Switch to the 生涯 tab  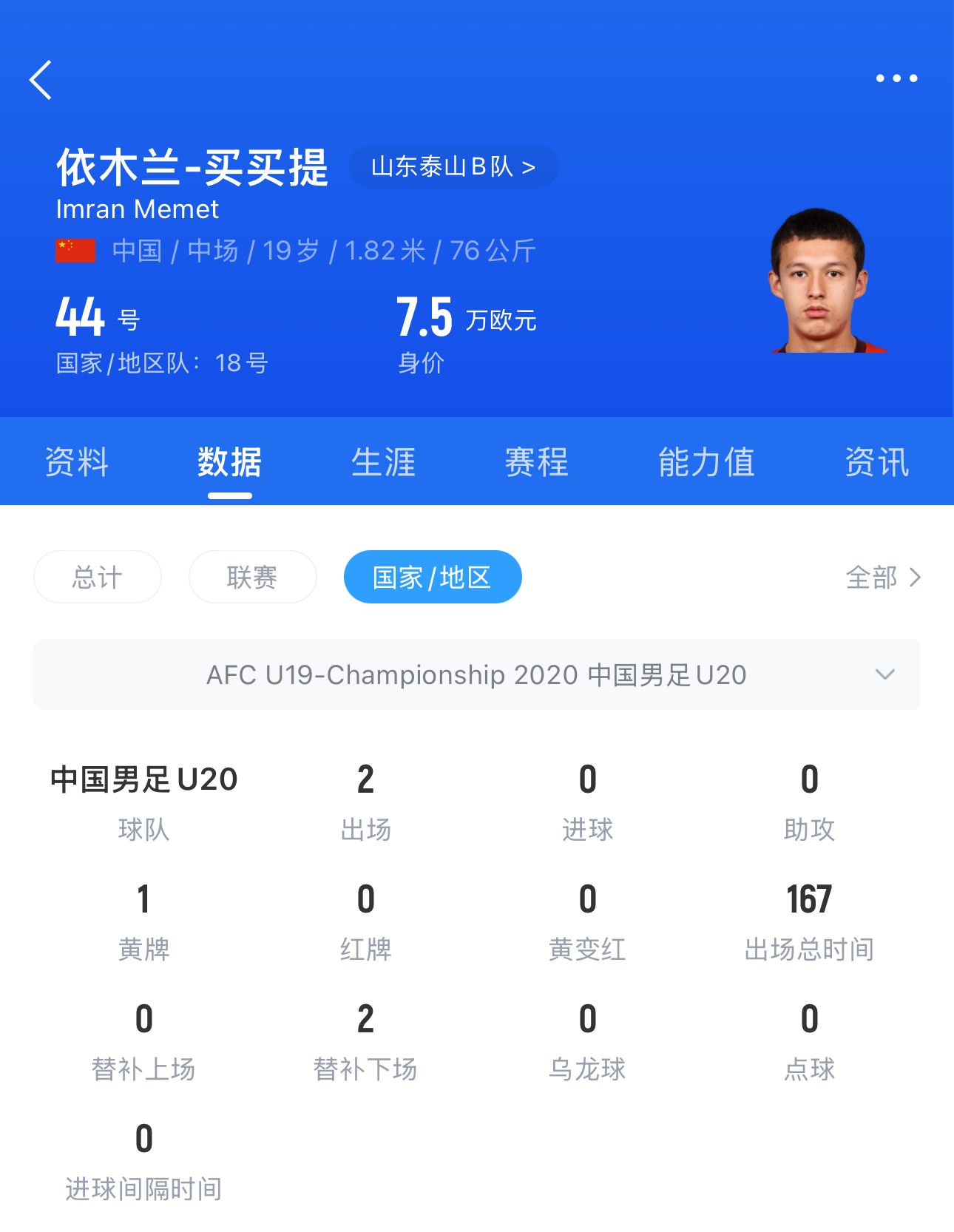tap(383, 462)
